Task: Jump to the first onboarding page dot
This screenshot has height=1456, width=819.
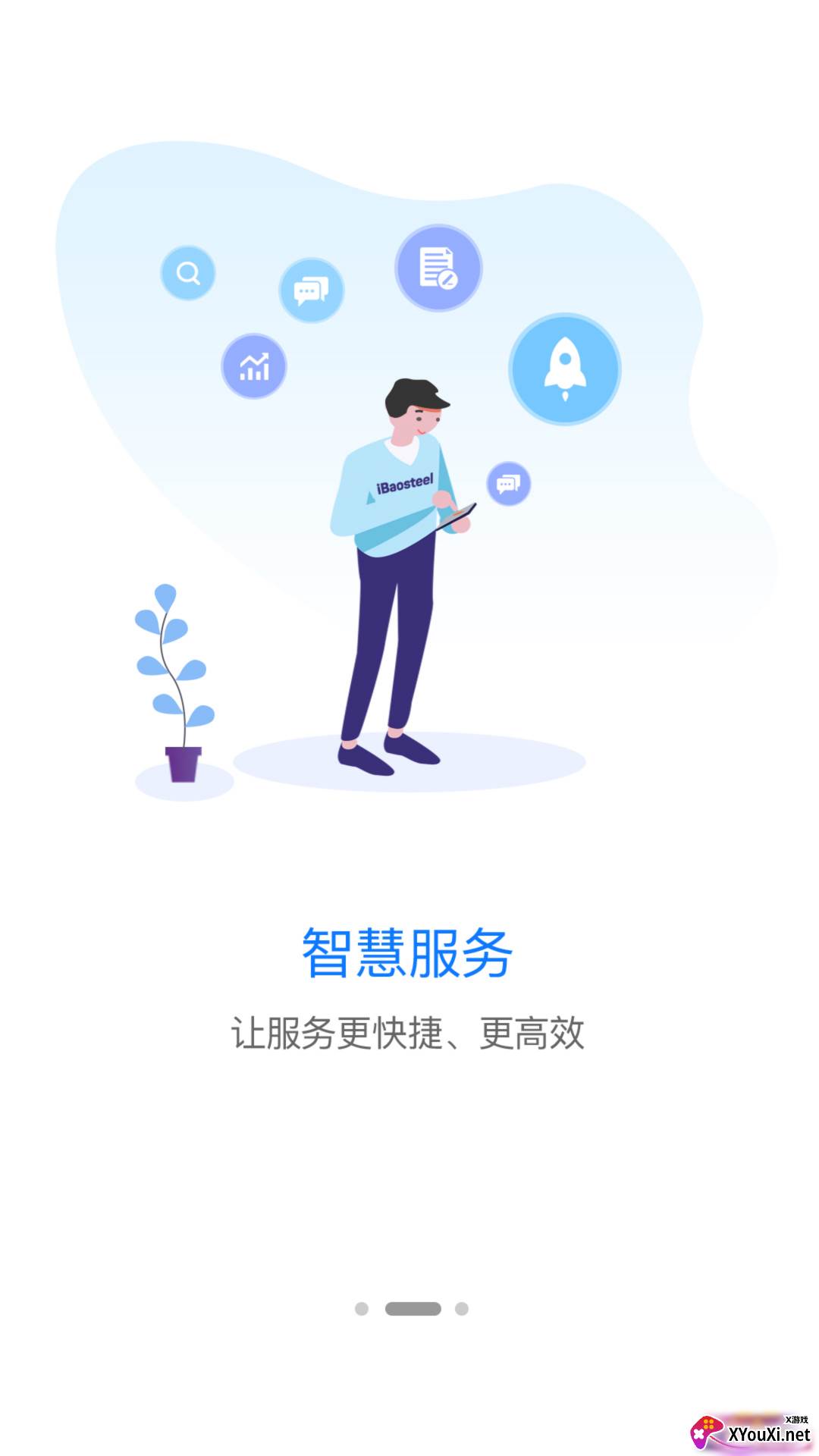Action: 362,1308
